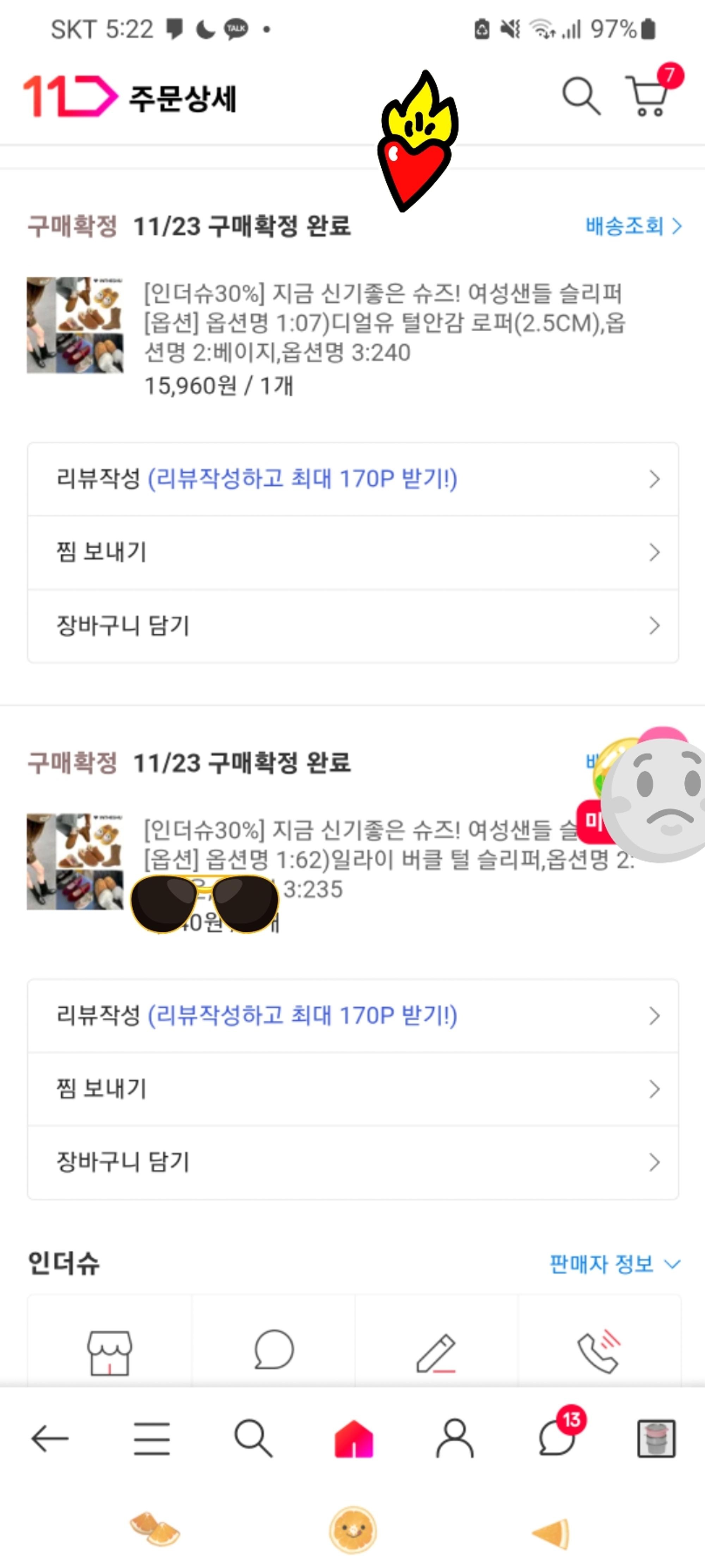Write a review for 디얼유 털안감 로퍼
This screenshot has height=1568, width=705.
point(352,479)
